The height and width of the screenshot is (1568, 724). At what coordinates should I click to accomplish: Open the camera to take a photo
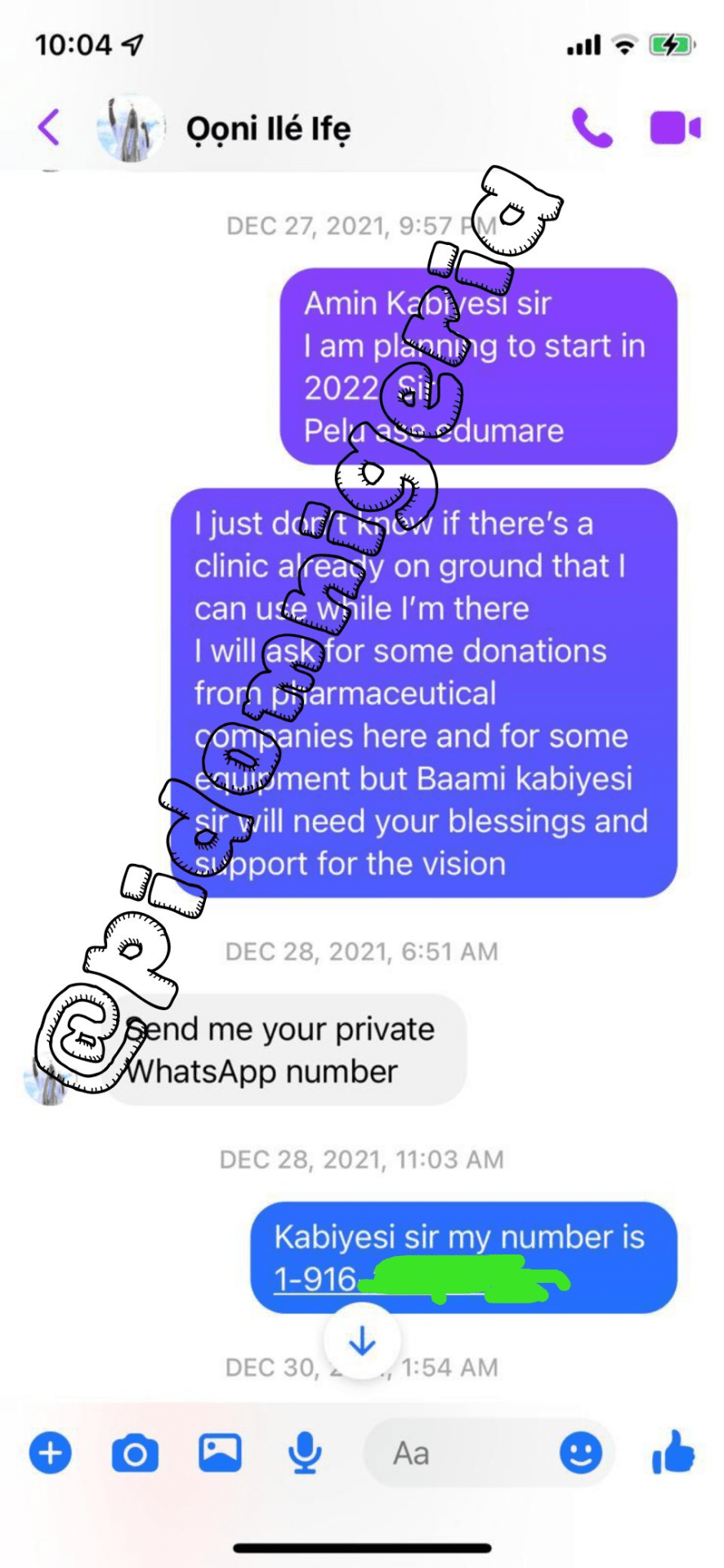click(x=135, y=1454)
